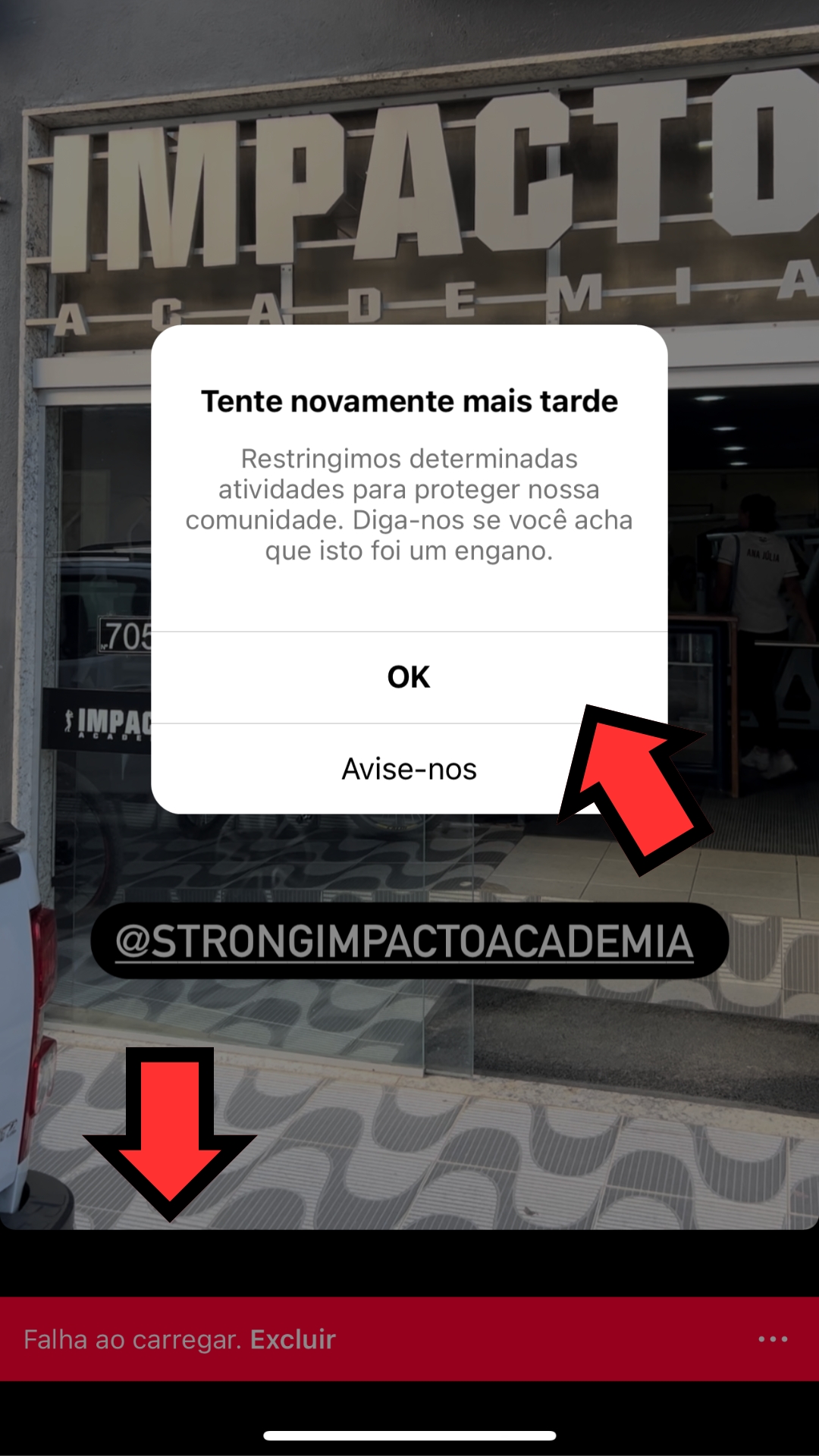Select Avise-nos to report the mistake
This screenshot has height=1456, width=819.
pos(409,769)
